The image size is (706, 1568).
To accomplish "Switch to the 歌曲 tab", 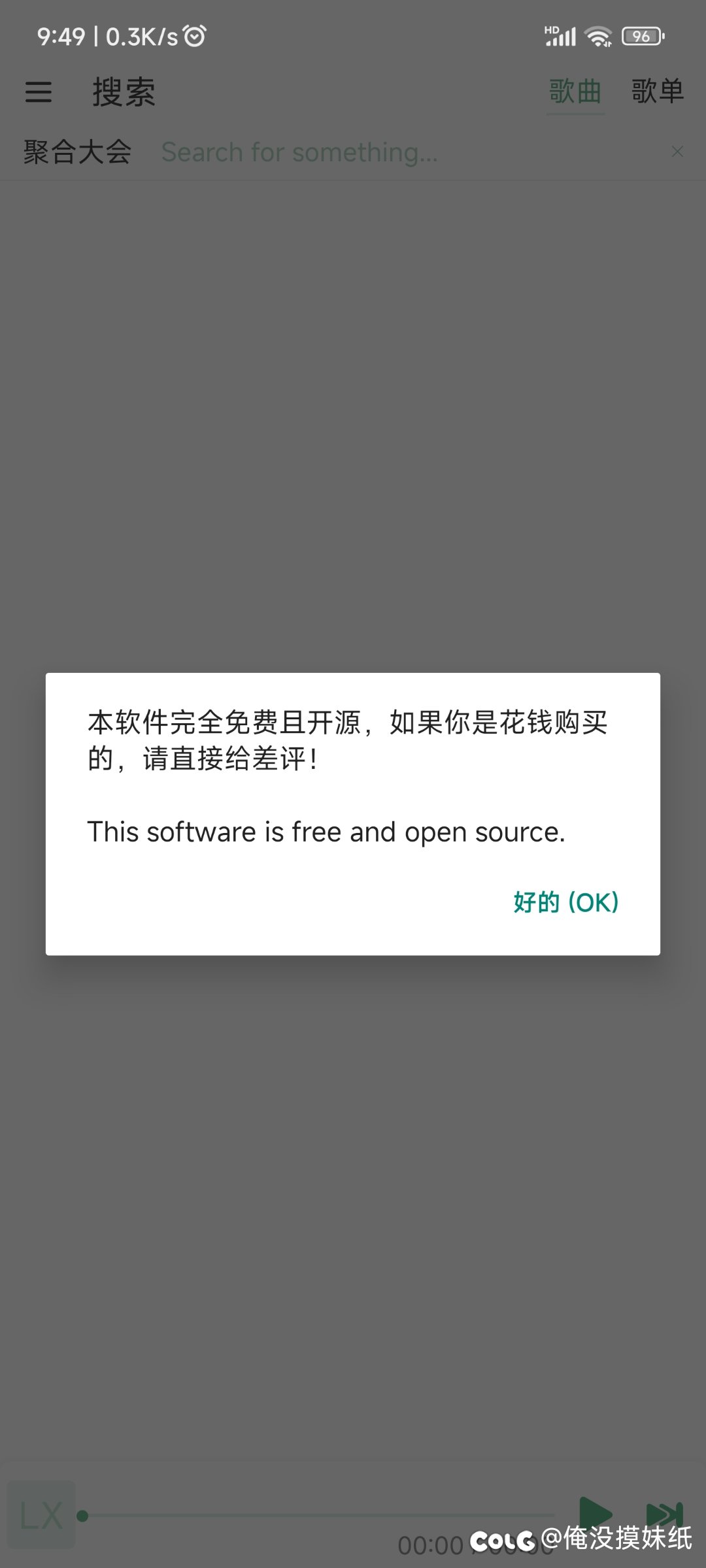I will 575,91.
